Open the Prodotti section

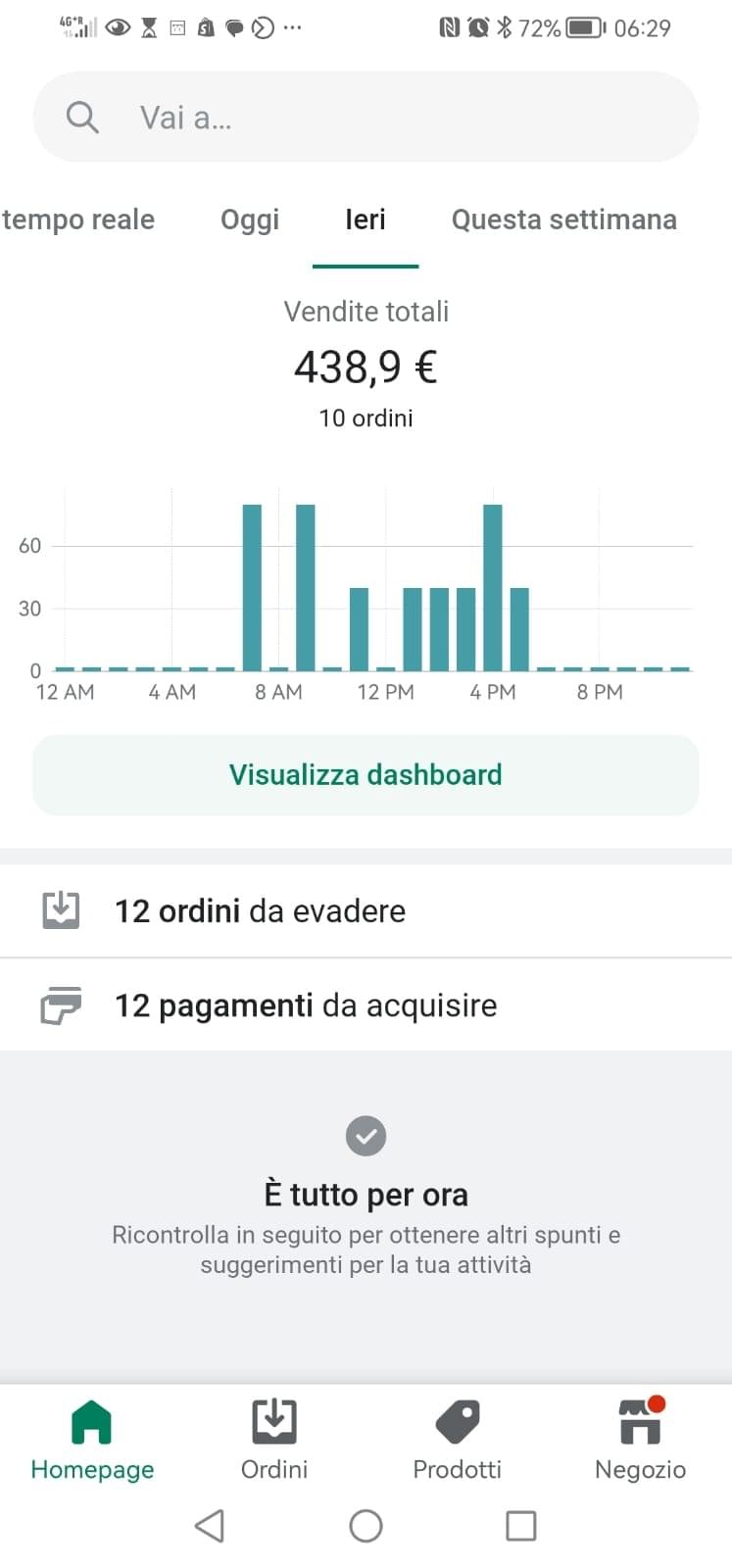point(457,1439)
